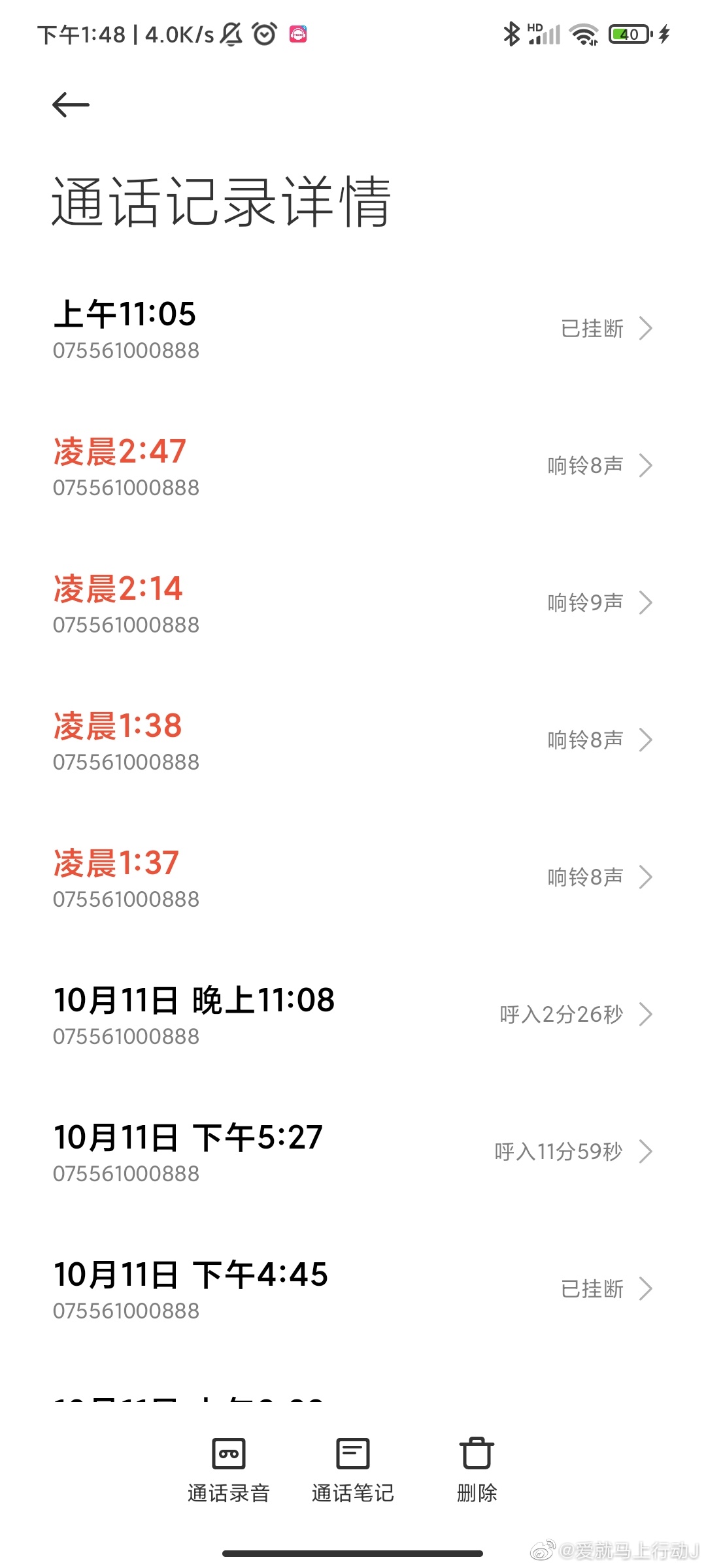Tap the pink app notification icon in status bar

(299, 34)
